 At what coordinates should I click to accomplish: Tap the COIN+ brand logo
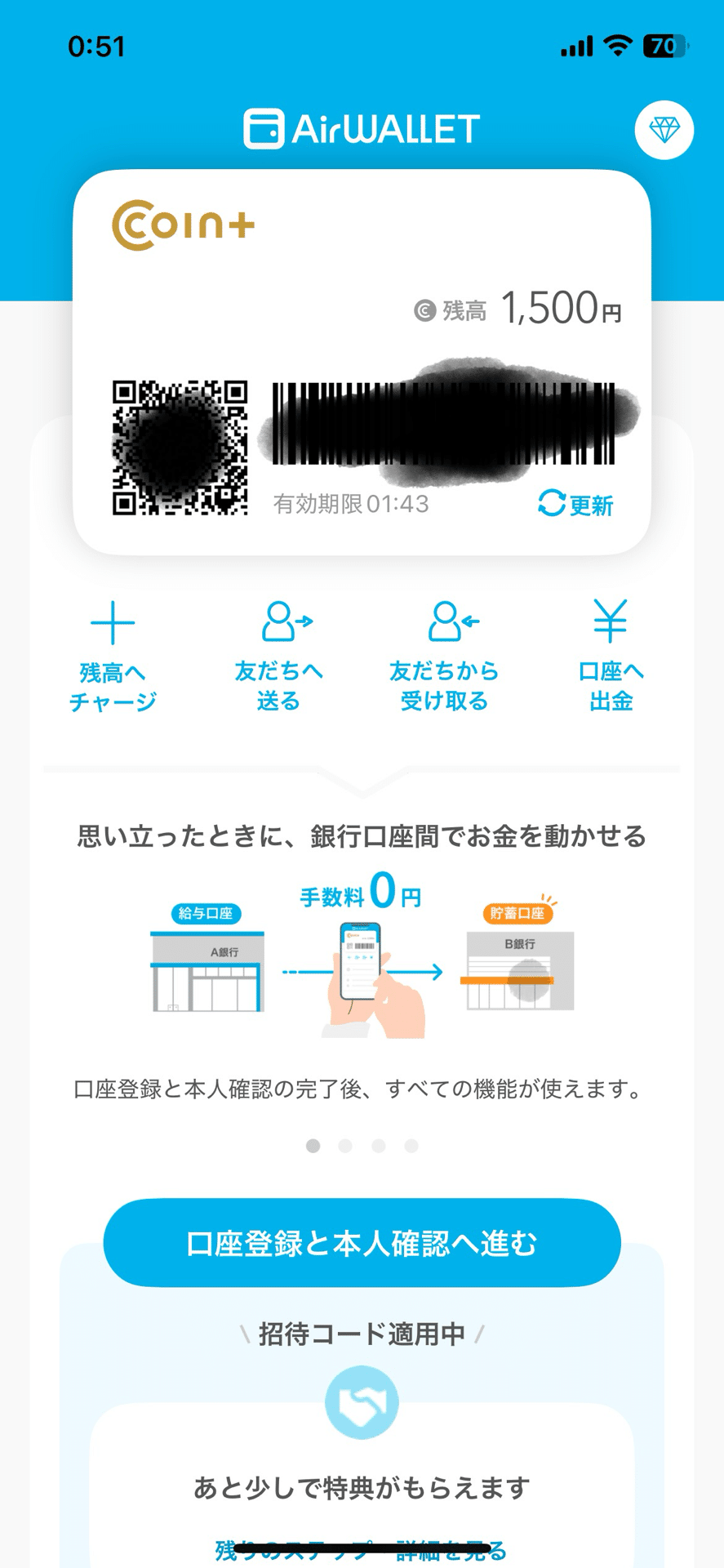click(x=181, y=223)
